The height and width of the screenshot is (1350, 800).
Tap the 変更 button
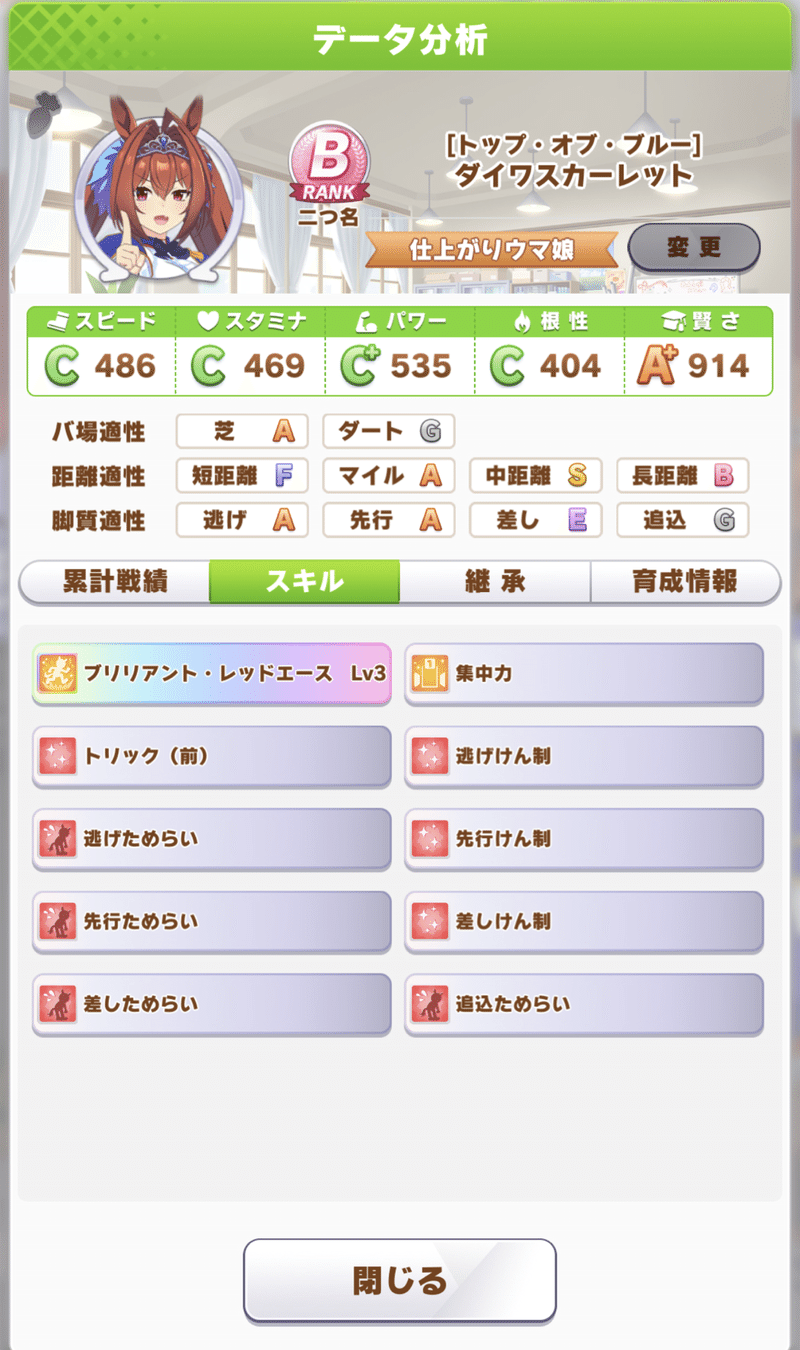point(693,248)
